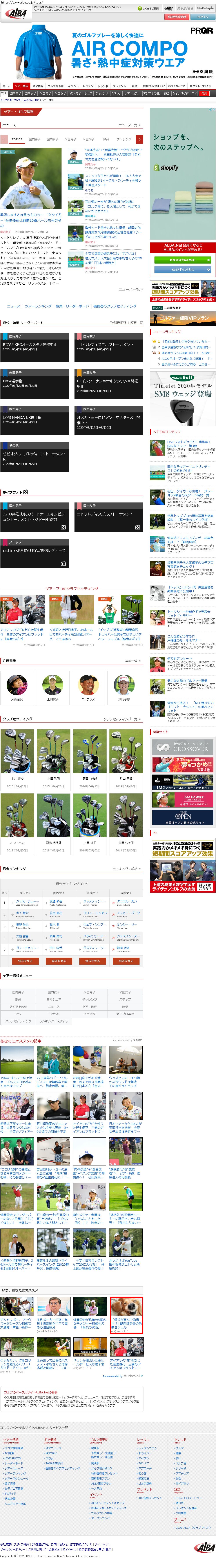Open the AIR COMPO banner ad

pos(108,52)
